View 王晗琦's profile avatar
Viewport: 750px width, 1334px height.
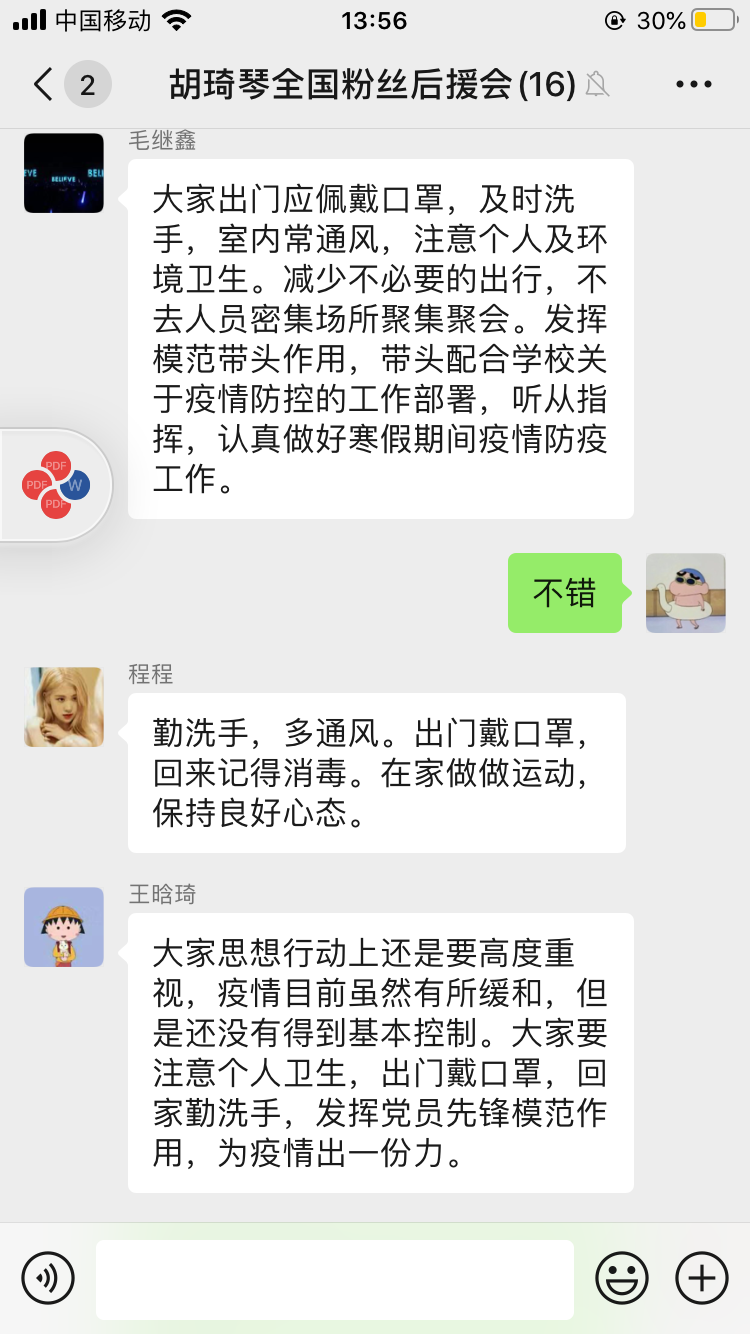click(64, 927)
